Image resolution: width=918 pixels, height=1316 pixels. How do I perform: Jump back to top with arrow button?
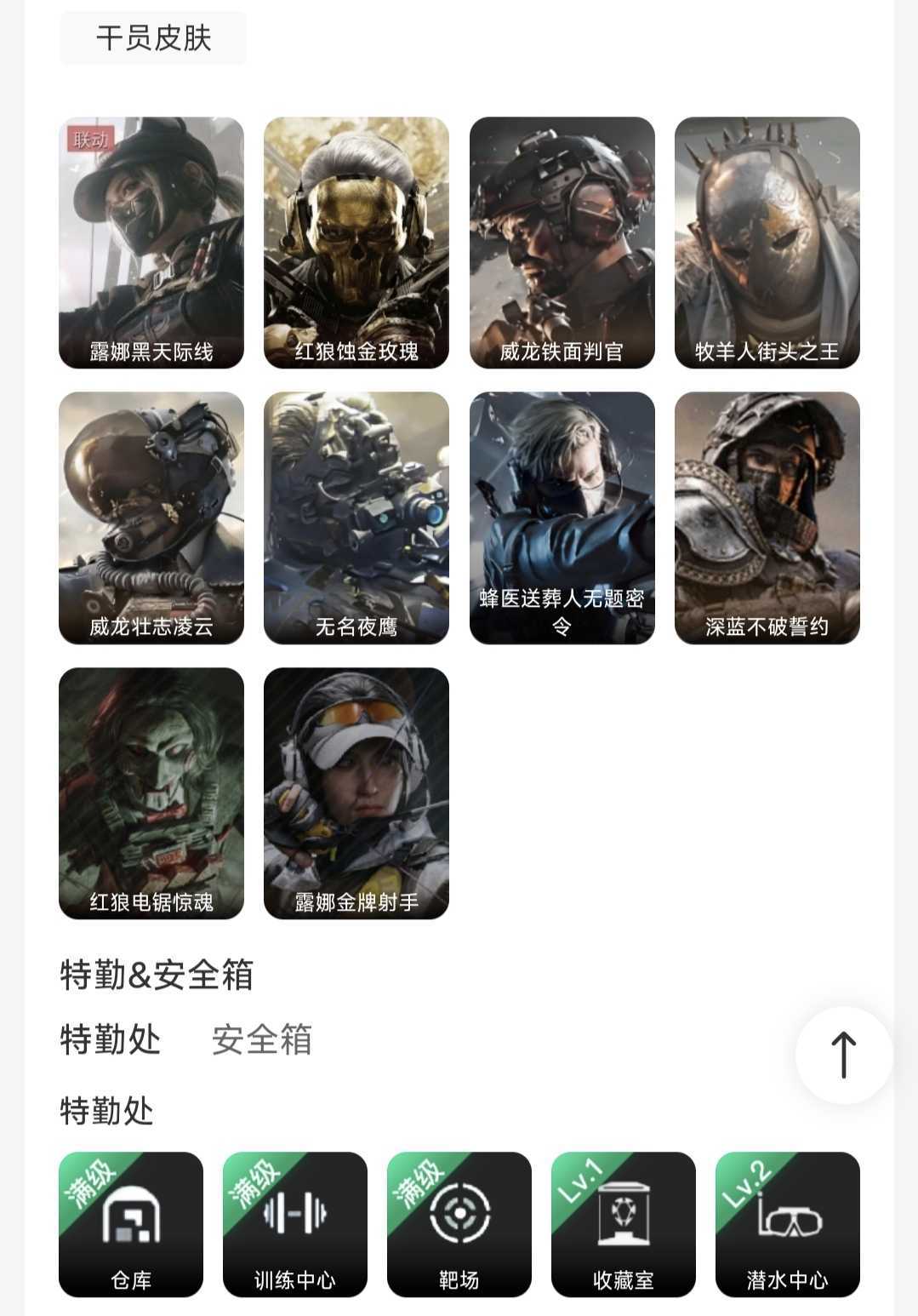click(x=843, y=1055)
